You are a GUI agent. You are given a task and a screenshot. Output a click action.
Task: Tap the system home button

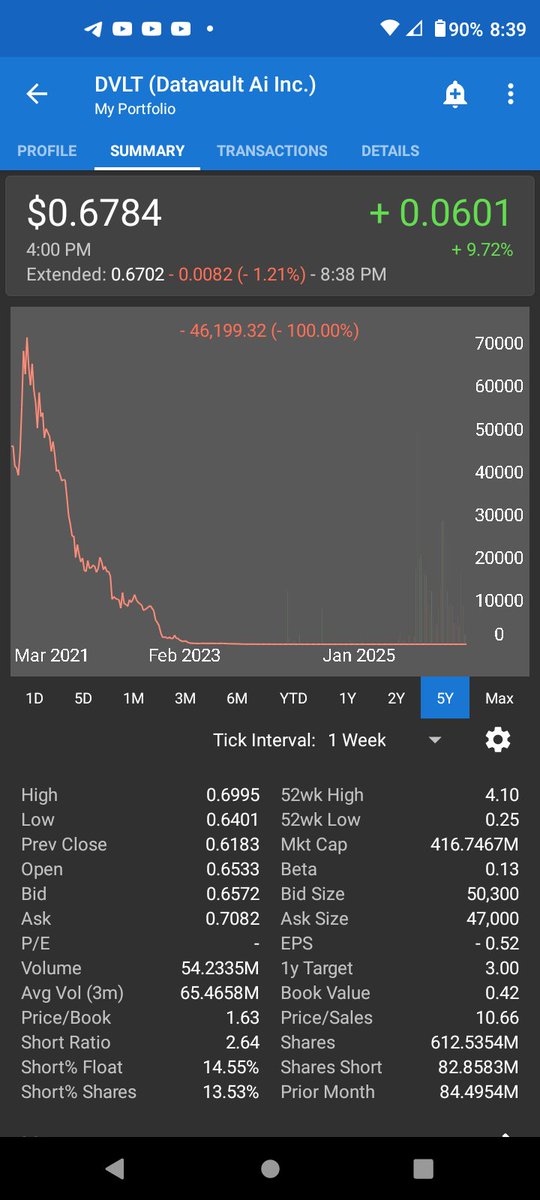(270, 1168)
